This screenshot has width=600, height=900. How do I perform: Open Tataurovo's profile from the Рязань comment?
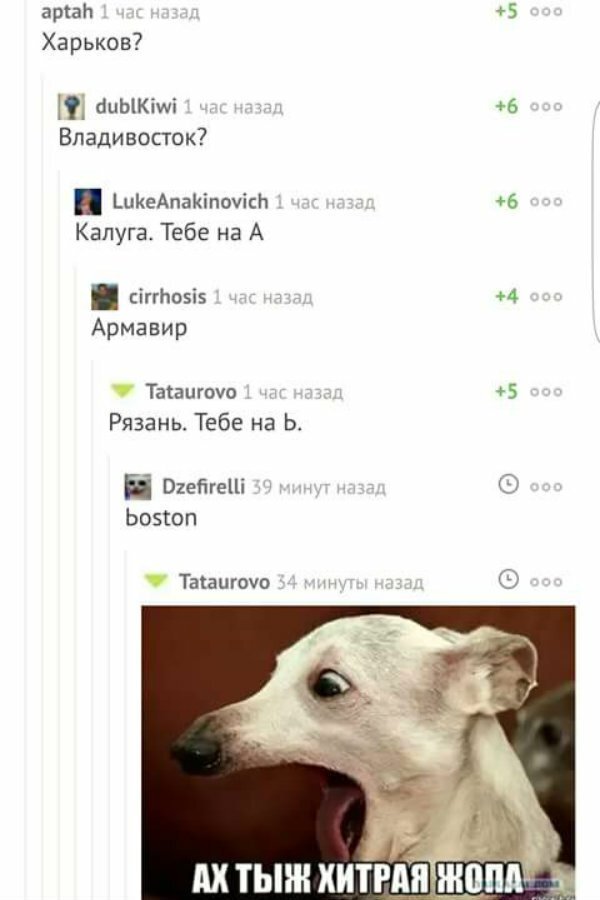coord(190,391)
